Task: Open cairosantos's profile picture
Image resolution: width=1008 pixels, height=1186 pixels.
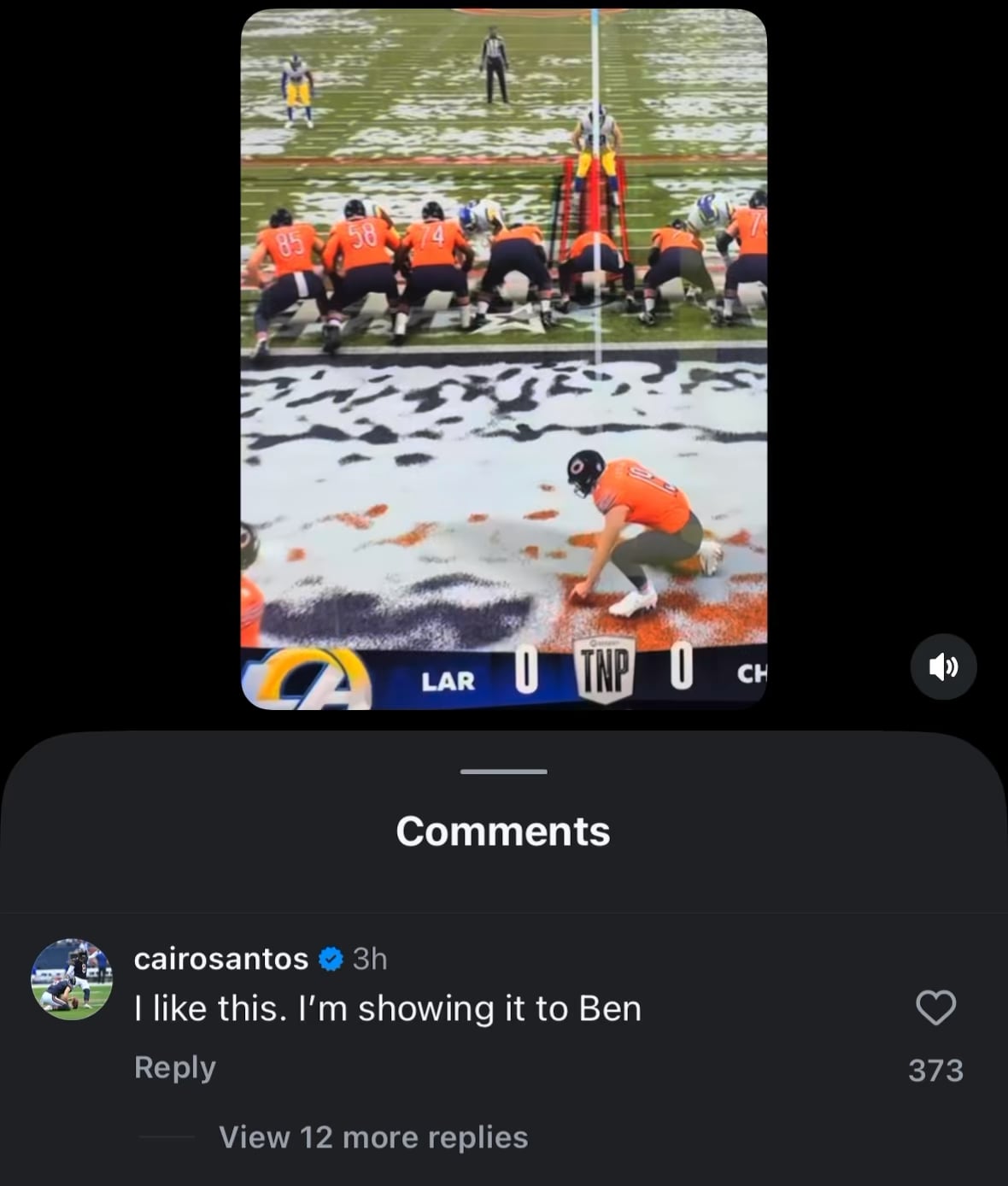Action: [x=72, y=979]
